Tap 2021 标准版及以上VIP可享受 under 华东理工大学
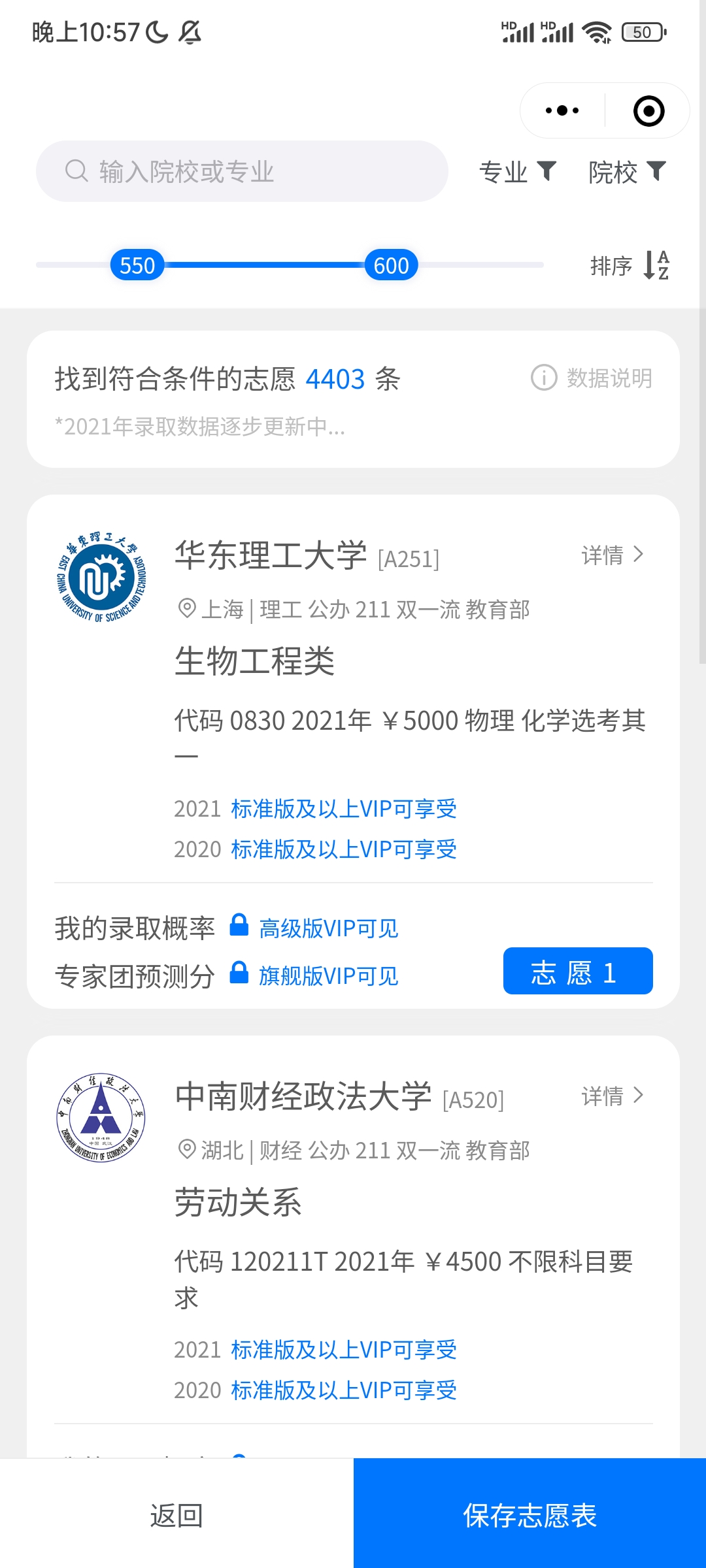The image size is (706, 1568). tap(343, 809)
